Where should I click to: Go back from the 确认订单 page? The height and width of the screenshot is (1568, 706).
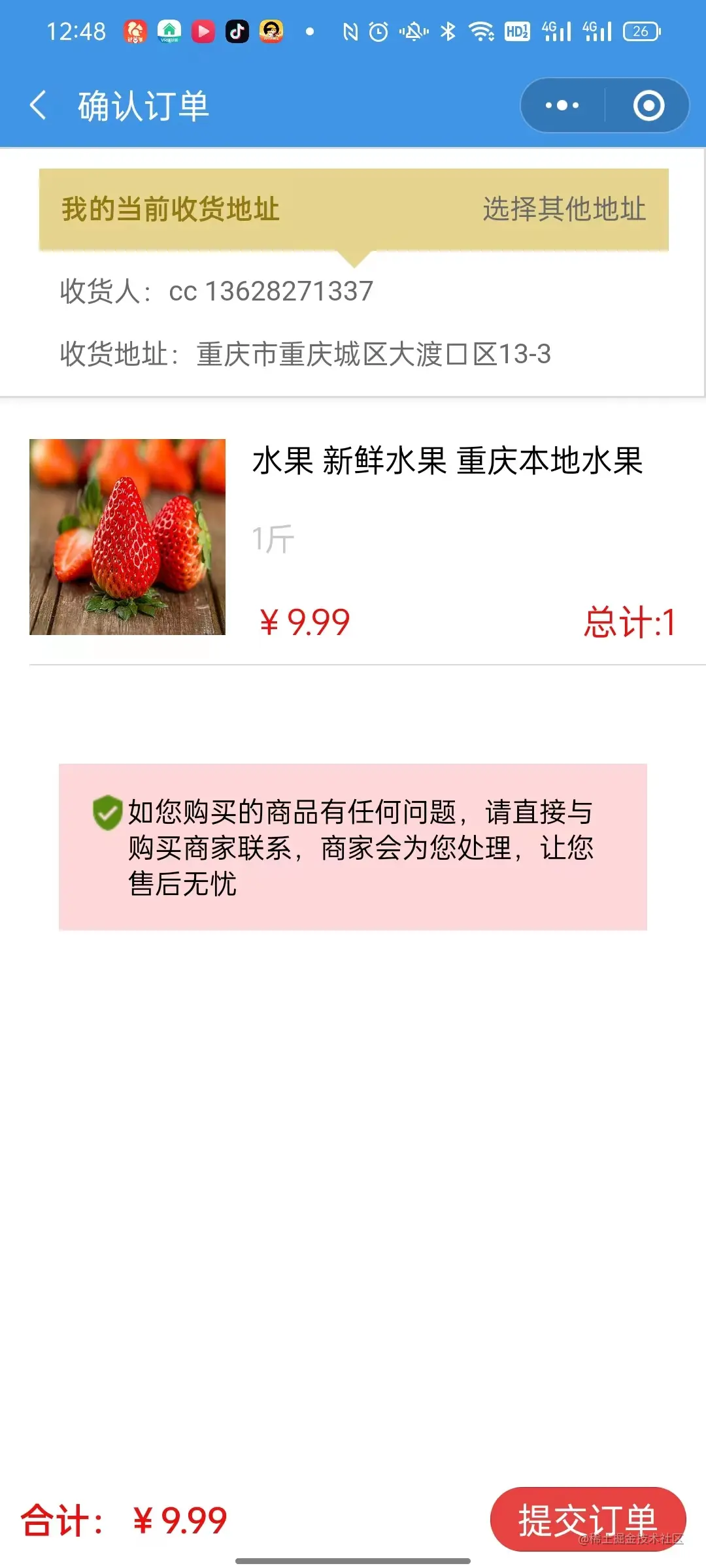[39, 106]
